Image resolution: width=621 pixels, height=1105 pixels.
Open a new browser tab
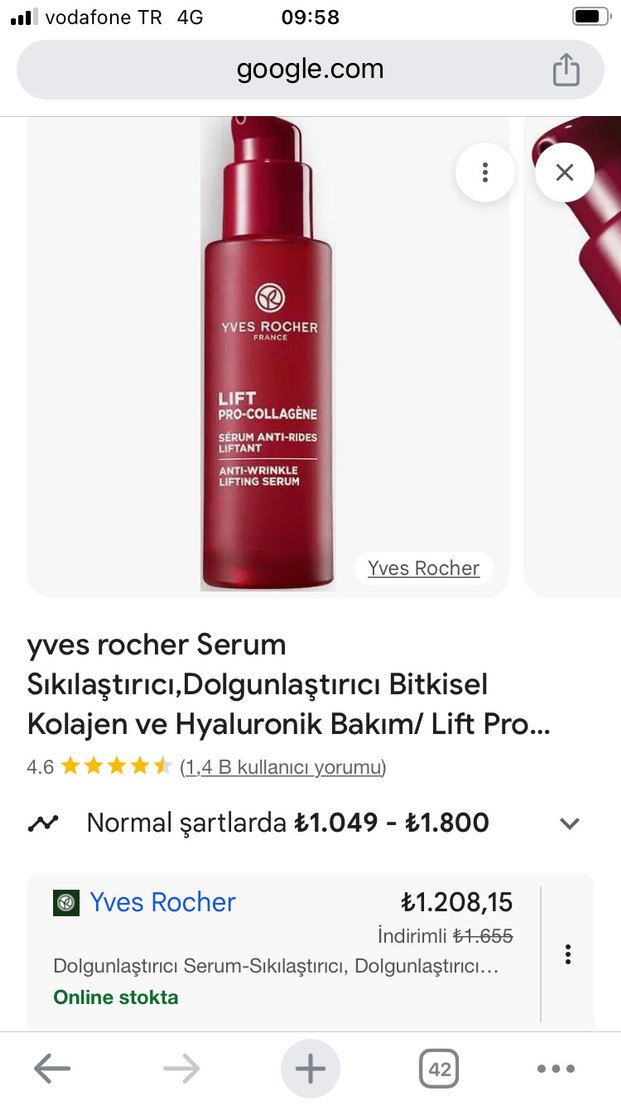[310, 1069]
